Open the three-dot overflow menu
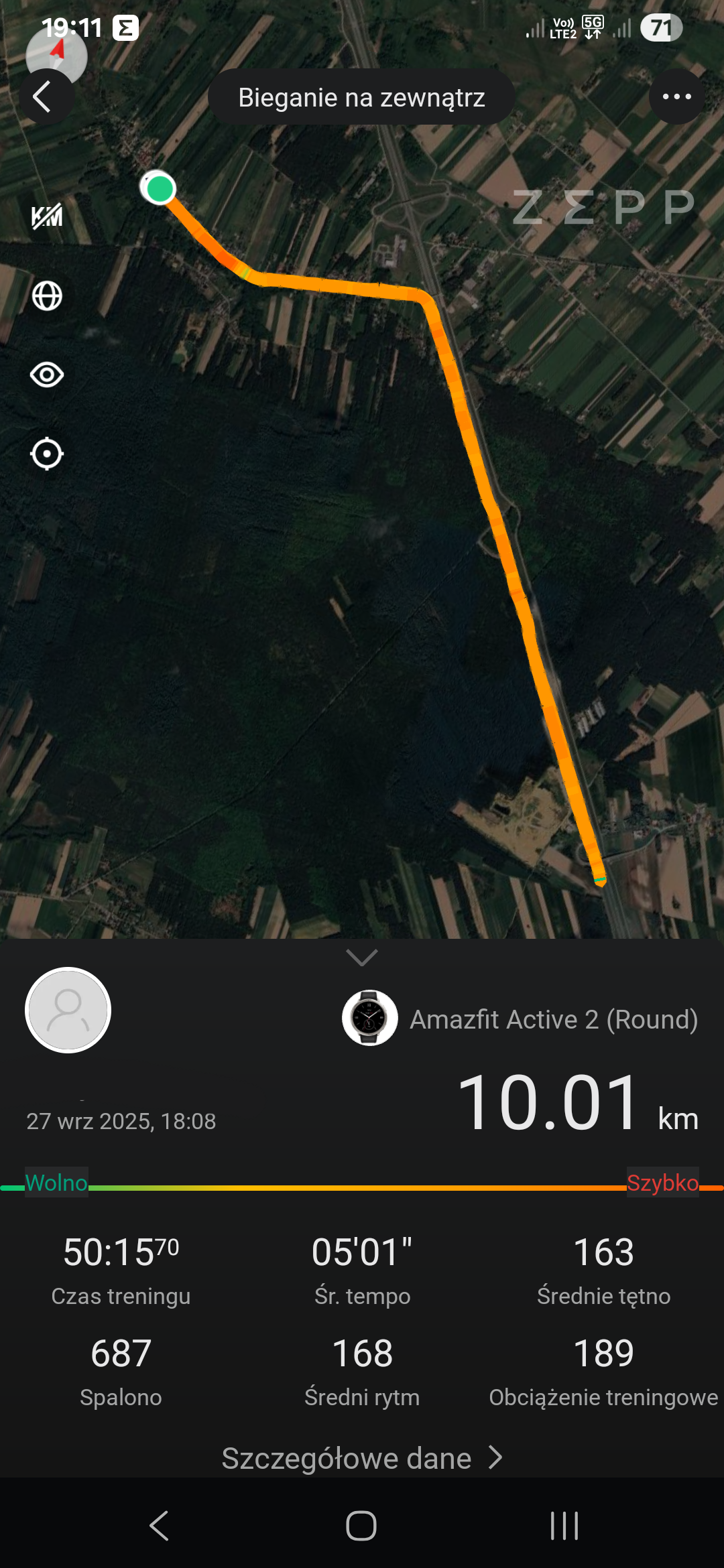This screenshot has width=724, height=1568. click(676, 97)
